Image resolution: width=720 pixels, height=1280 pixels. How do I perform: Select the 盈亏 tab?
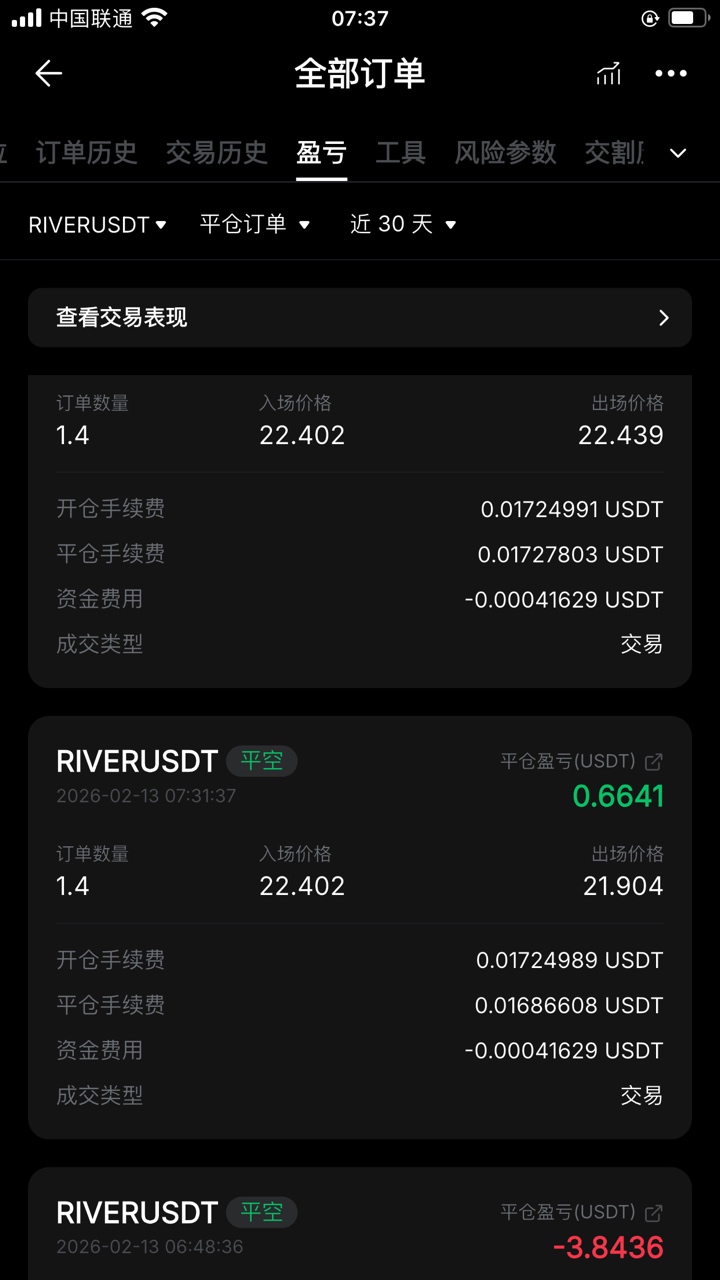click(321, 152)
